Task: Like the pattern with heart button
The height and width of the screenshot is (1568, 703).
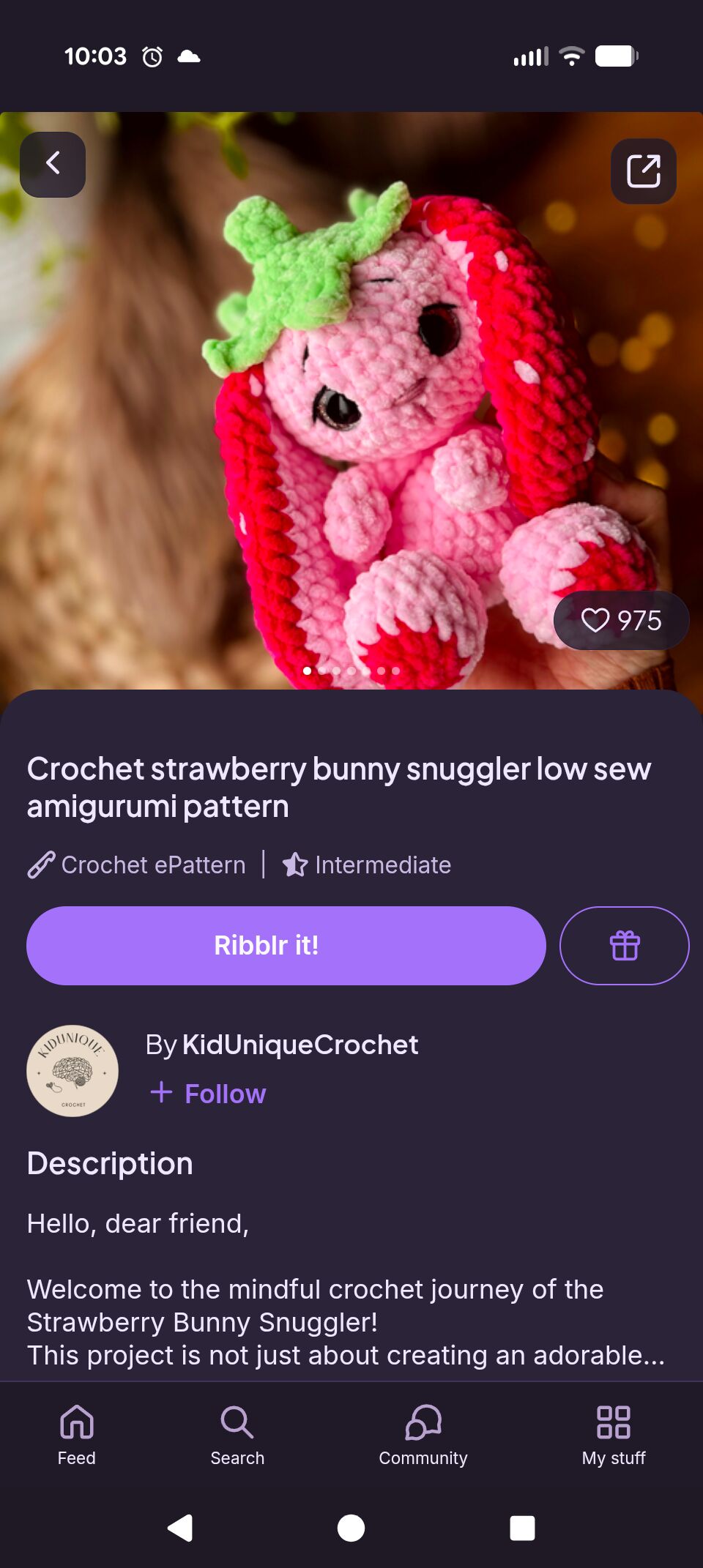Action: pos(620,620)
